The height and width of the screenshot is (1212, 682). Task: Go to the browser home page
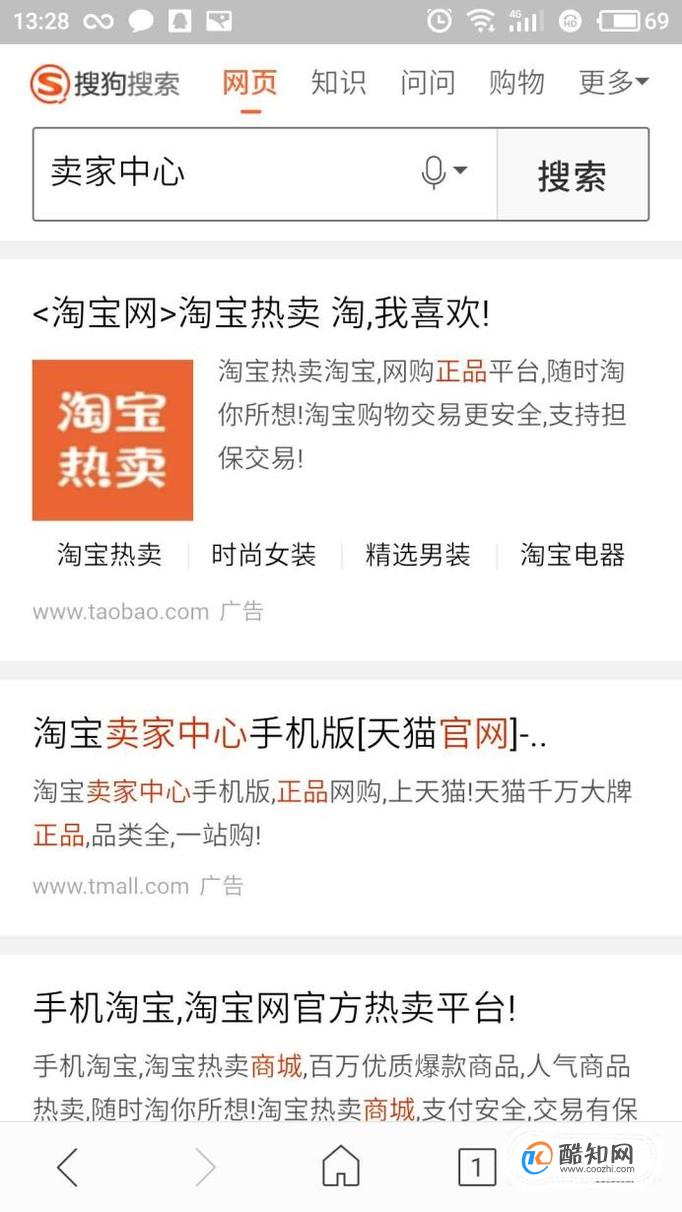pos(340,1166)
